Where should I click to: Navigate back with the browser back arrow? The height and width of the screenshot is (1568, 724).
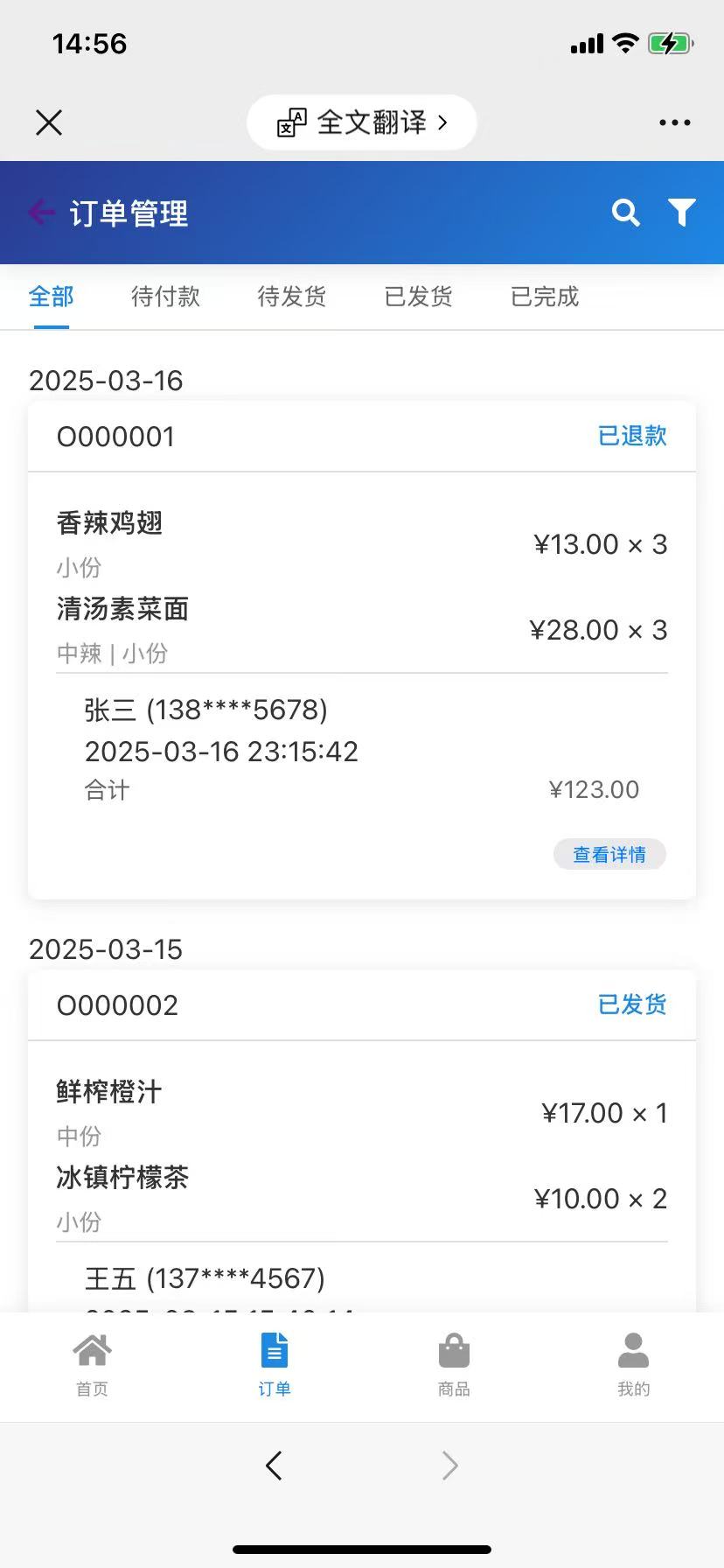pyautogui.click(x=274, y=1465)
